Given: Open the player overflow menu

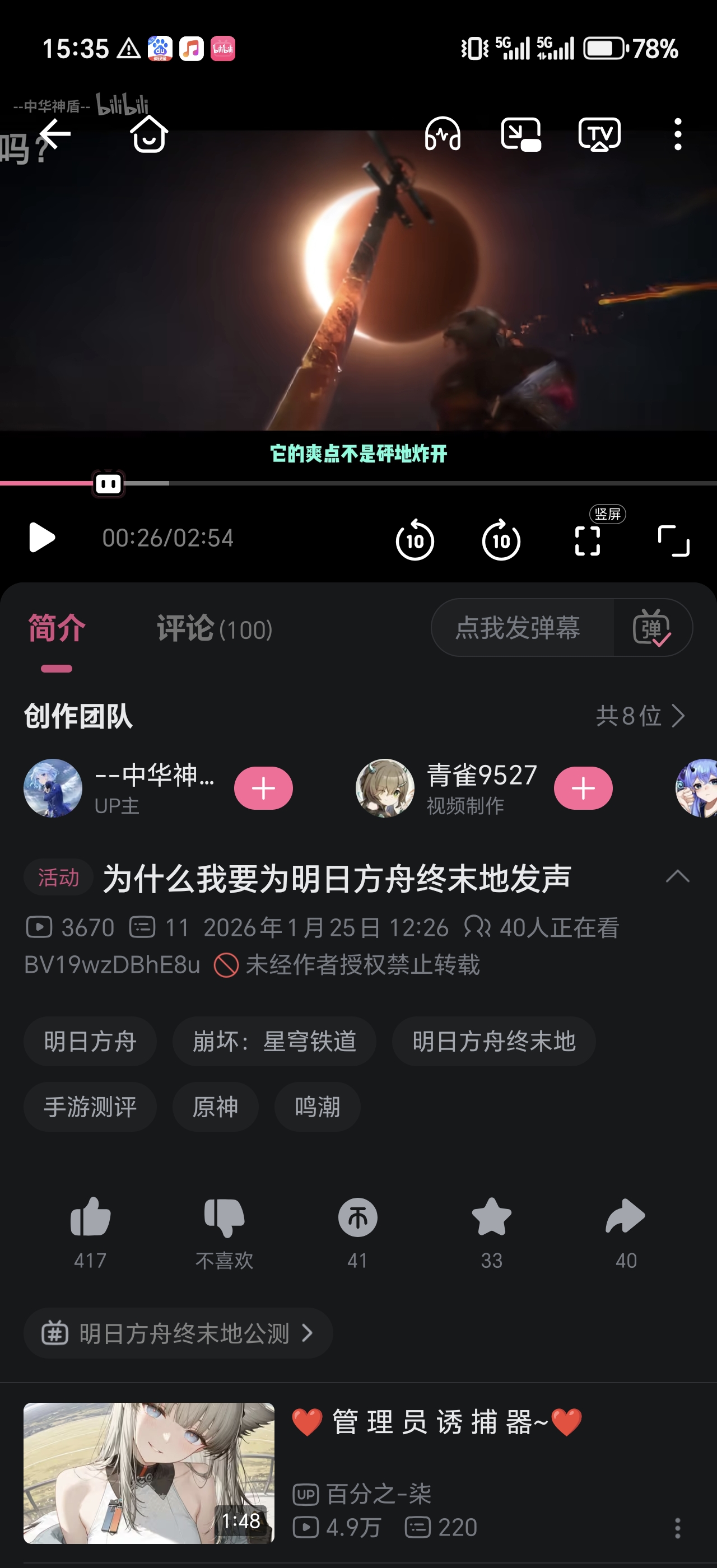Looking at the screenshot, I should 677,134.
